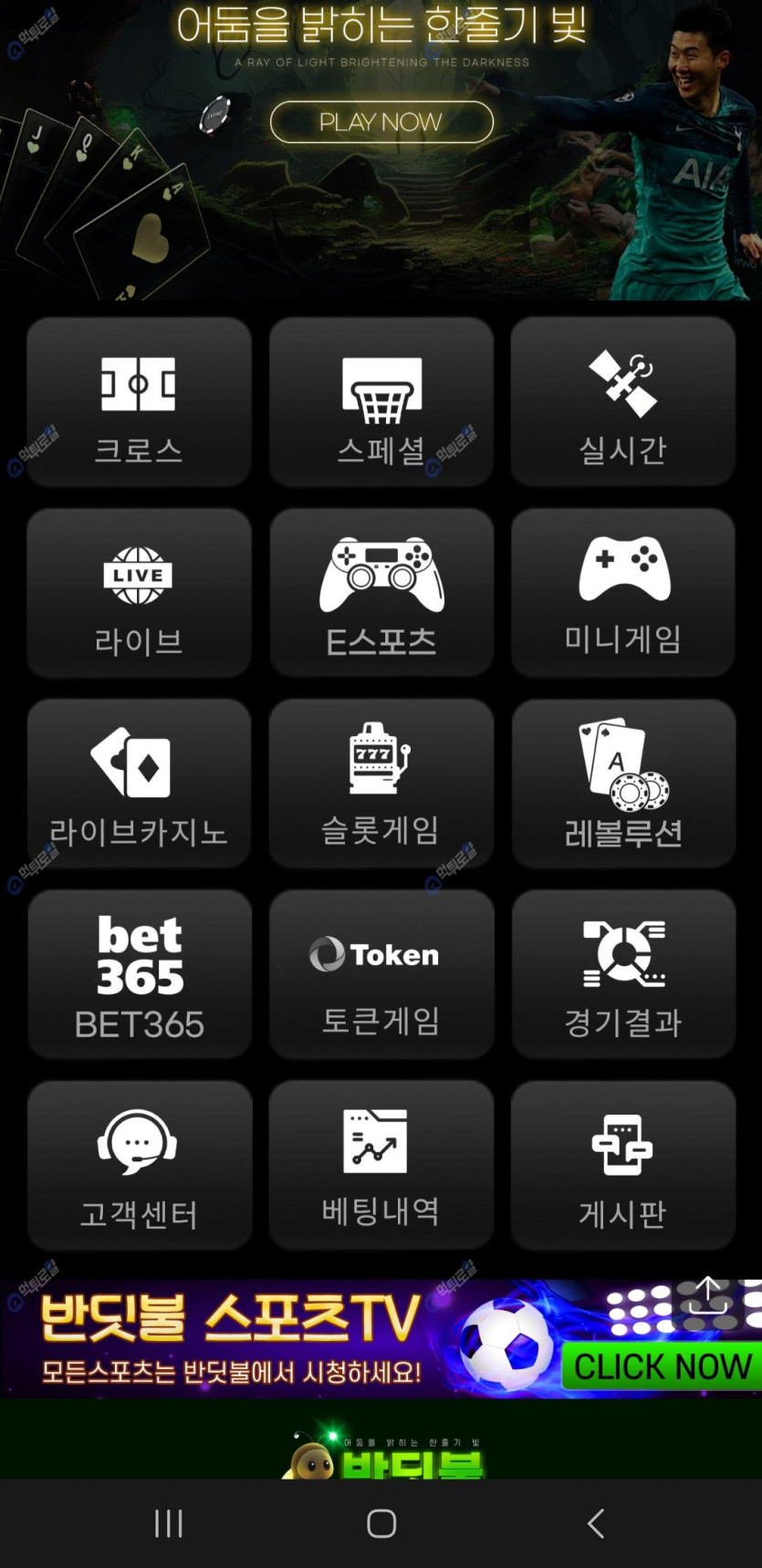The width and height of the screenshot is (762, 1568).
Task: Open the 크로스 sports tile
Action: point(139,402)
